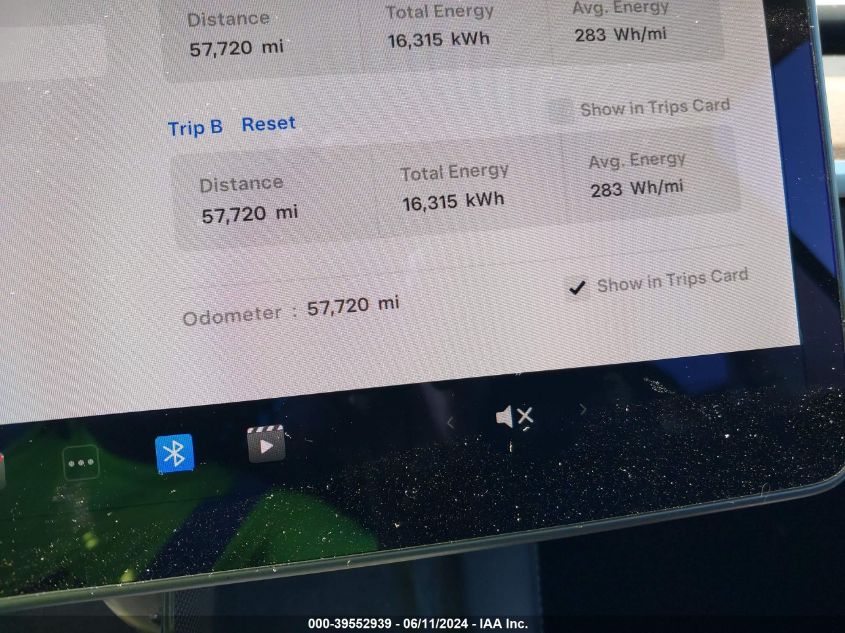Open the Bluetooth app icon

click(175, 453)
